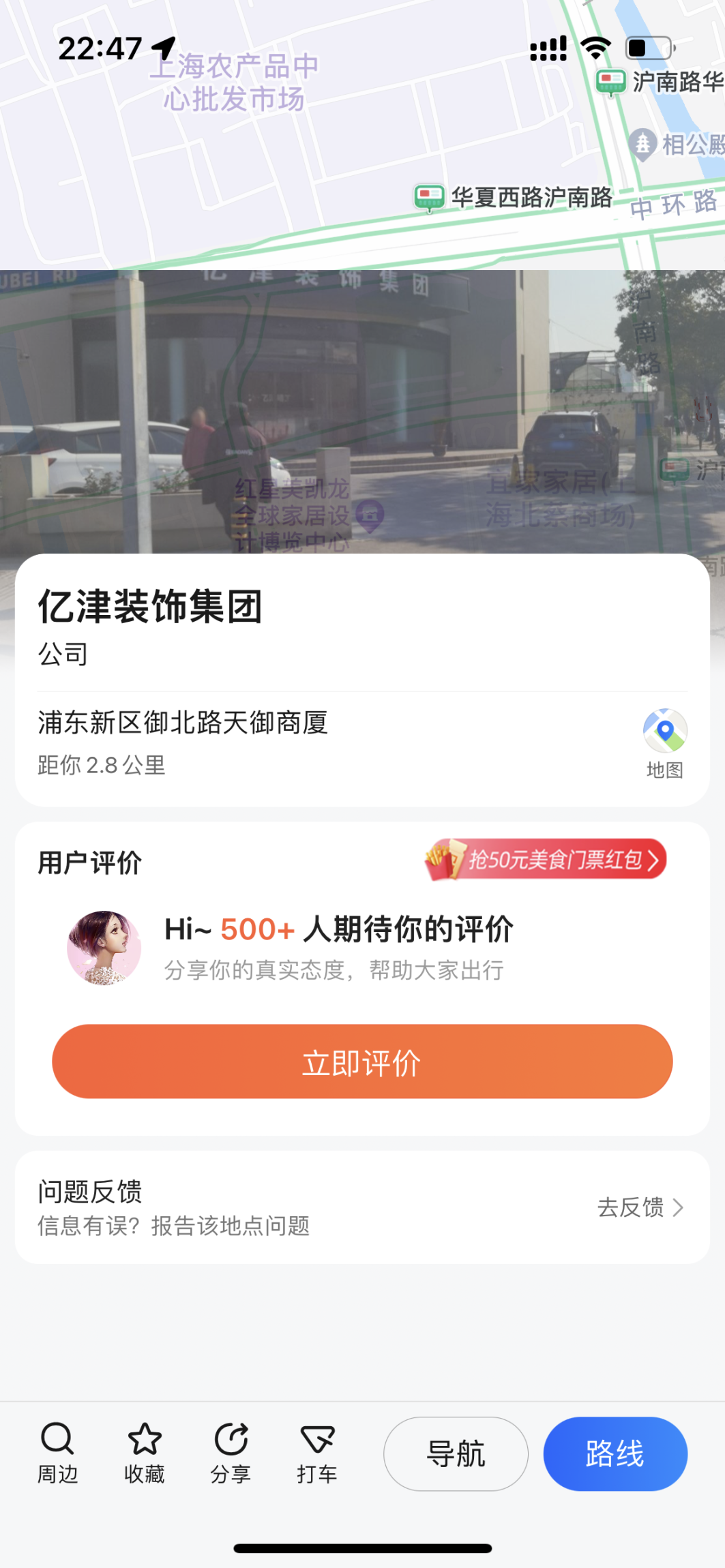
Task: View routes with the 路线 button
Action: tap(615, 1453)
